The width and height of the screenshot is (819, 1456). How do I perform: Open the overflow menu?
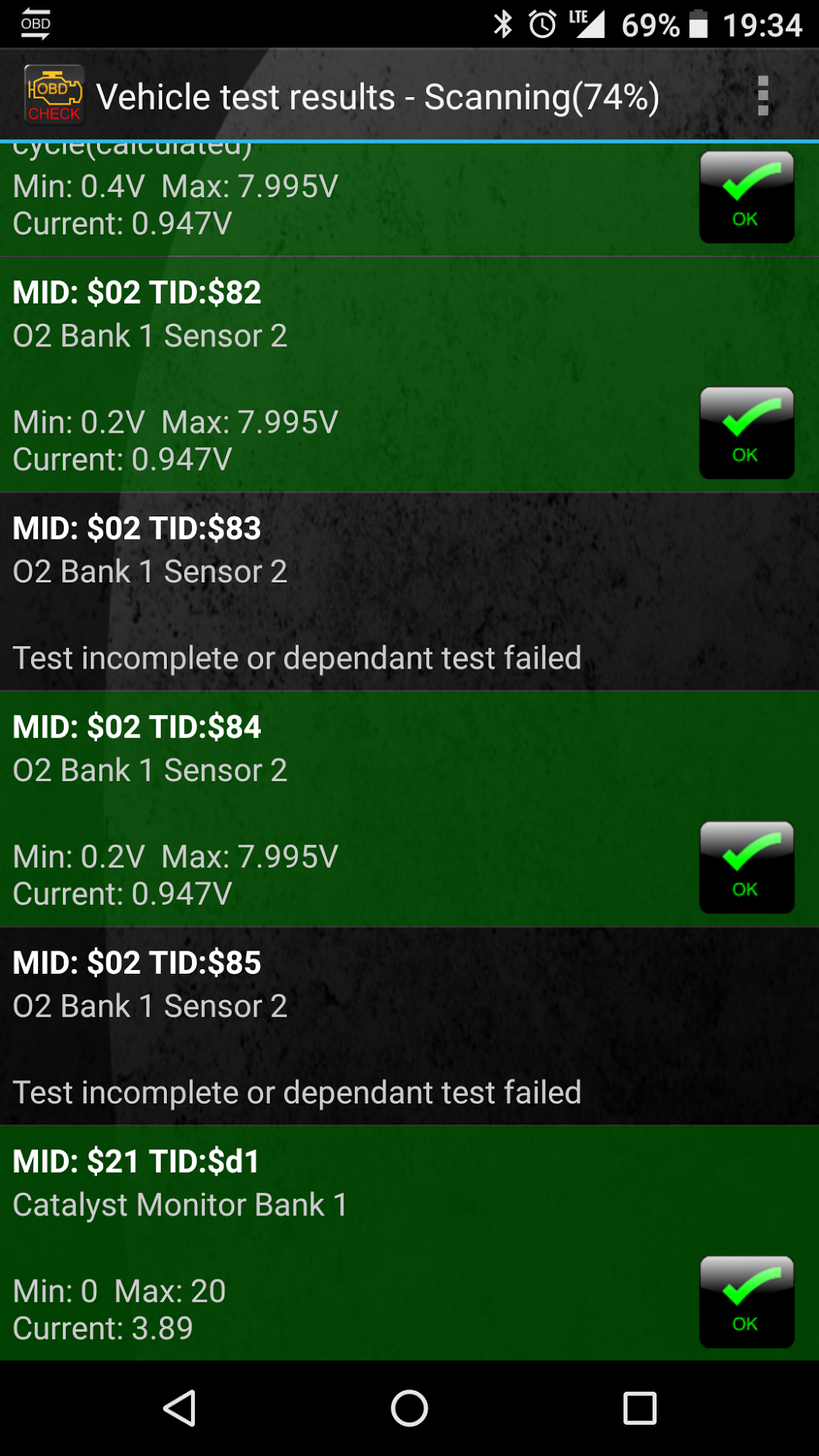tap(762, 96)
